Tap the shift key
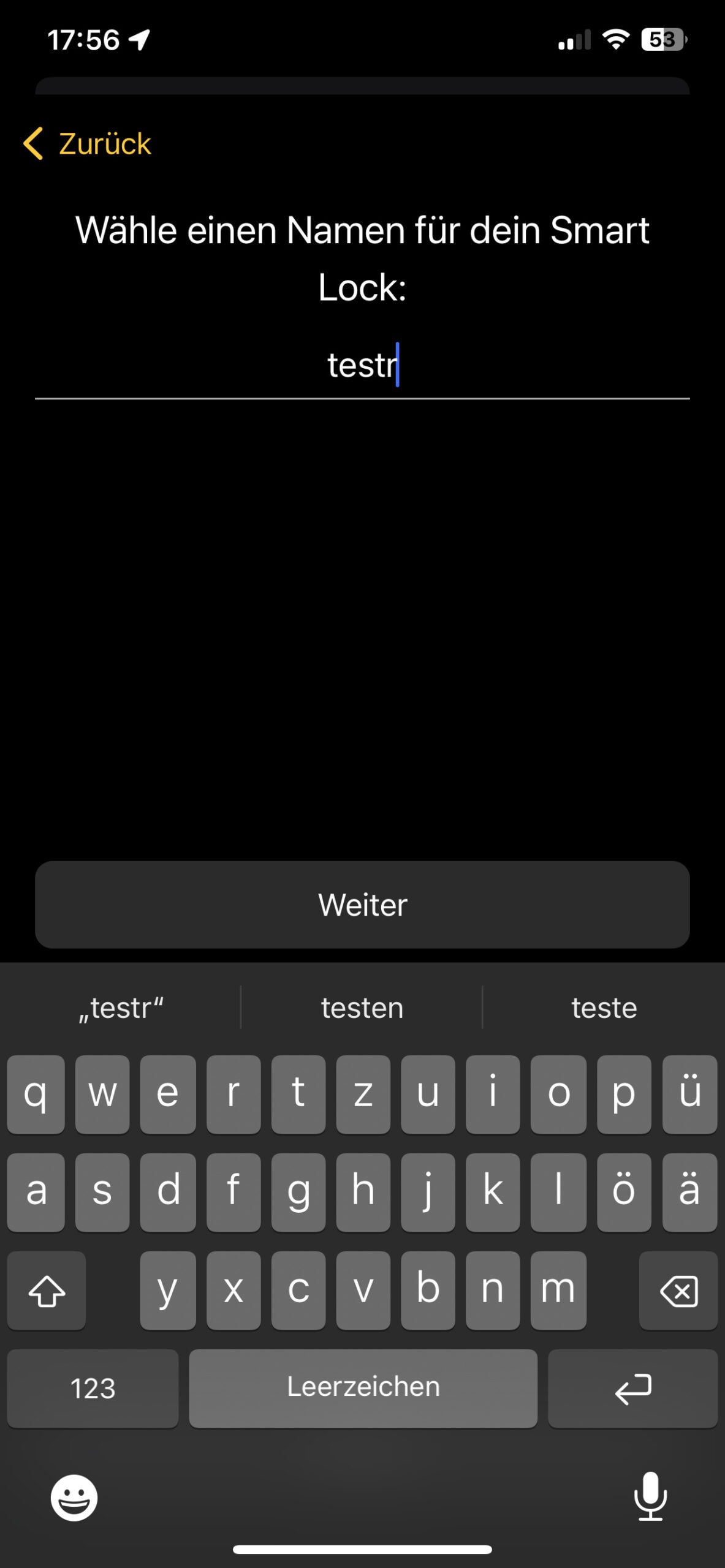This screenshot has width=725, height=1568. point(47,1291)
